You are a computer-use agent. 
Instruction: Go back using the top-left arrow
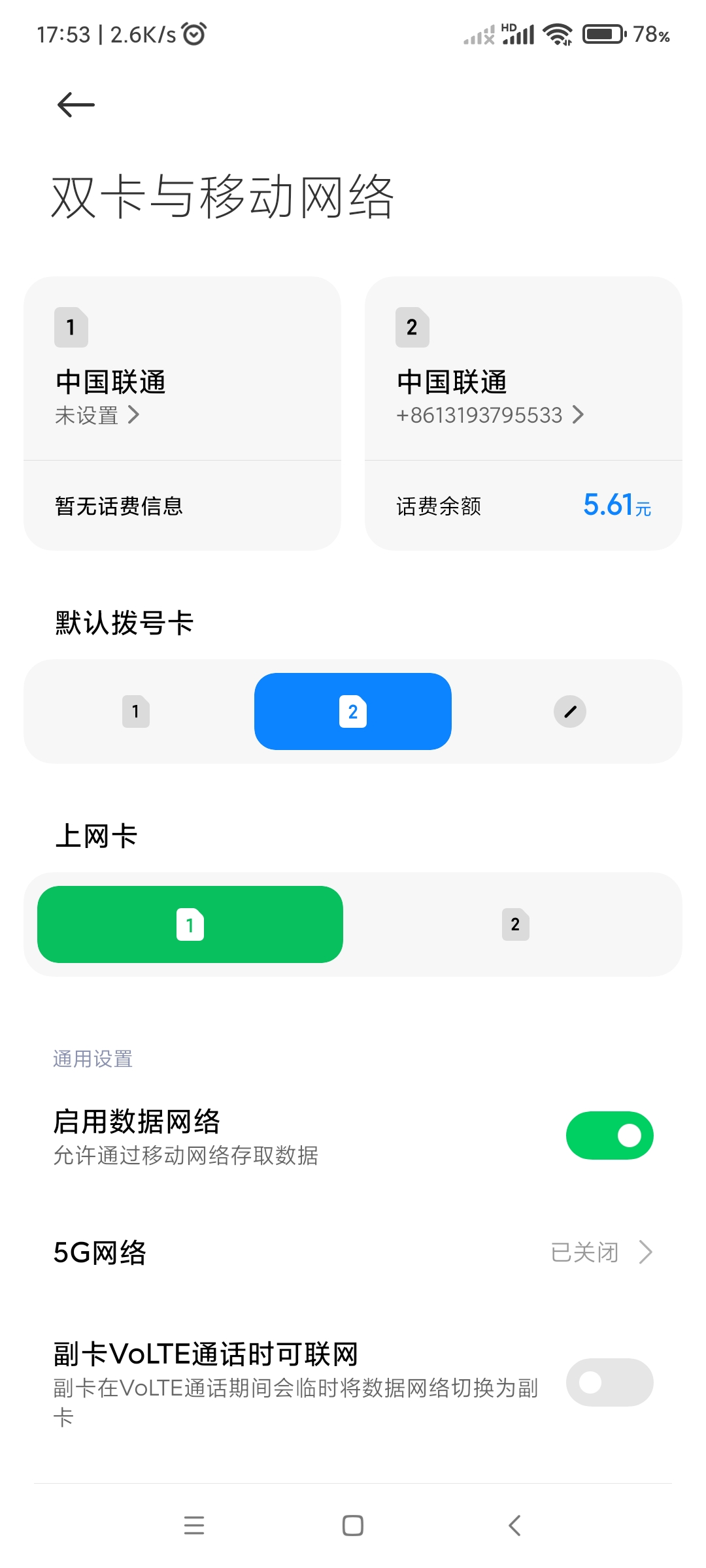76,105
